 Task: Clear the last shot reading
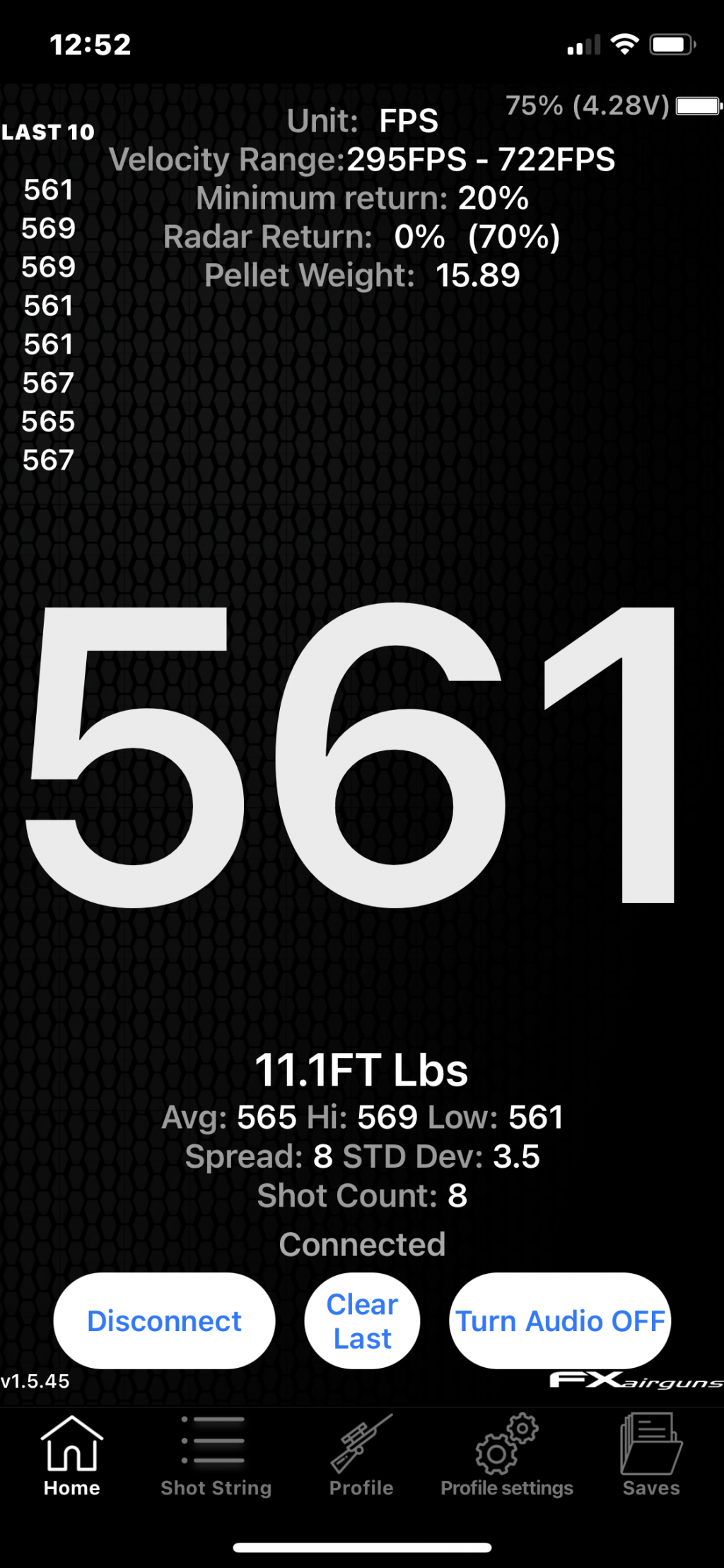[362, 1320]
